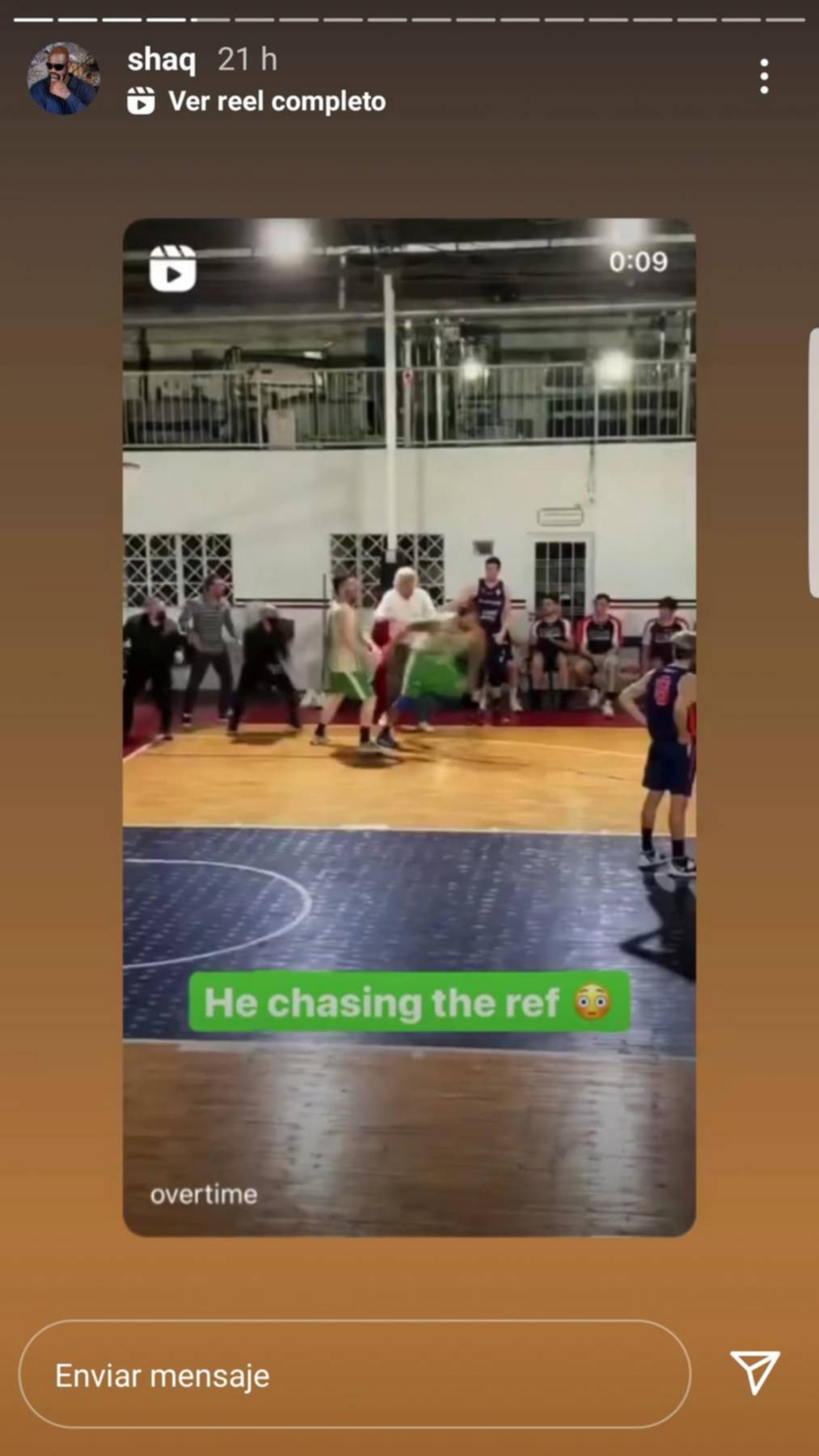Screen dimensions: 819x1456
Task: Share the story via send icon
Action: 754,1372
